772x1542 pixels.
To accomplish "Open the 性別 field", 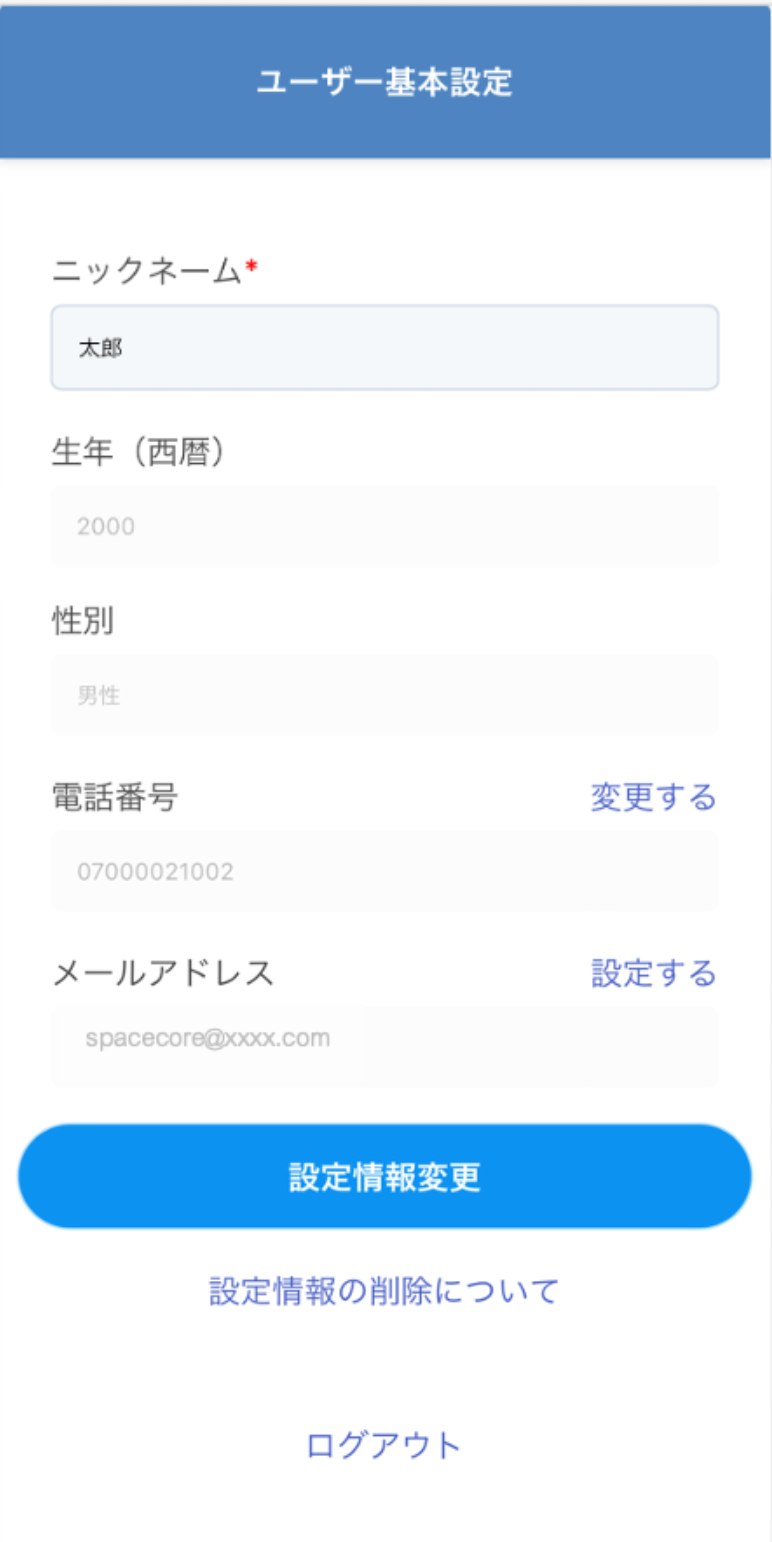I will [x=384, y=695].
